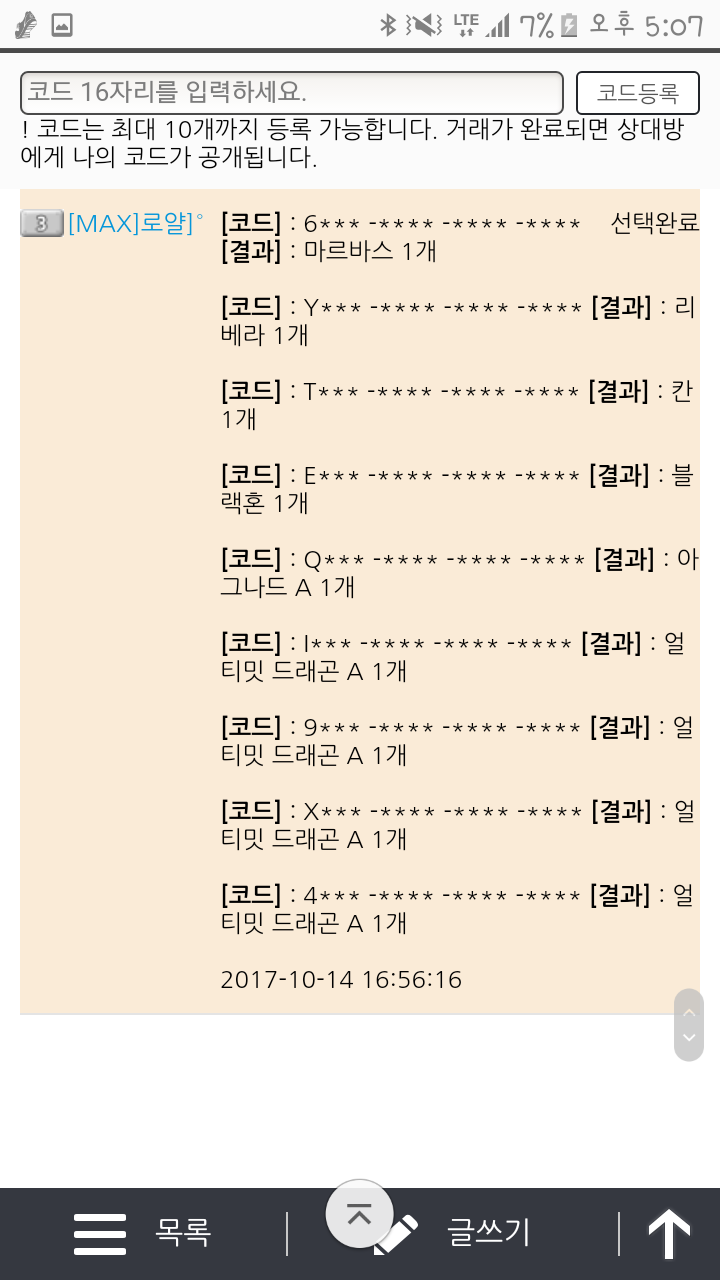Tap the 16-digit code input field
Image resolution: width=720 pixels, height=1280 pixels.
292,93
